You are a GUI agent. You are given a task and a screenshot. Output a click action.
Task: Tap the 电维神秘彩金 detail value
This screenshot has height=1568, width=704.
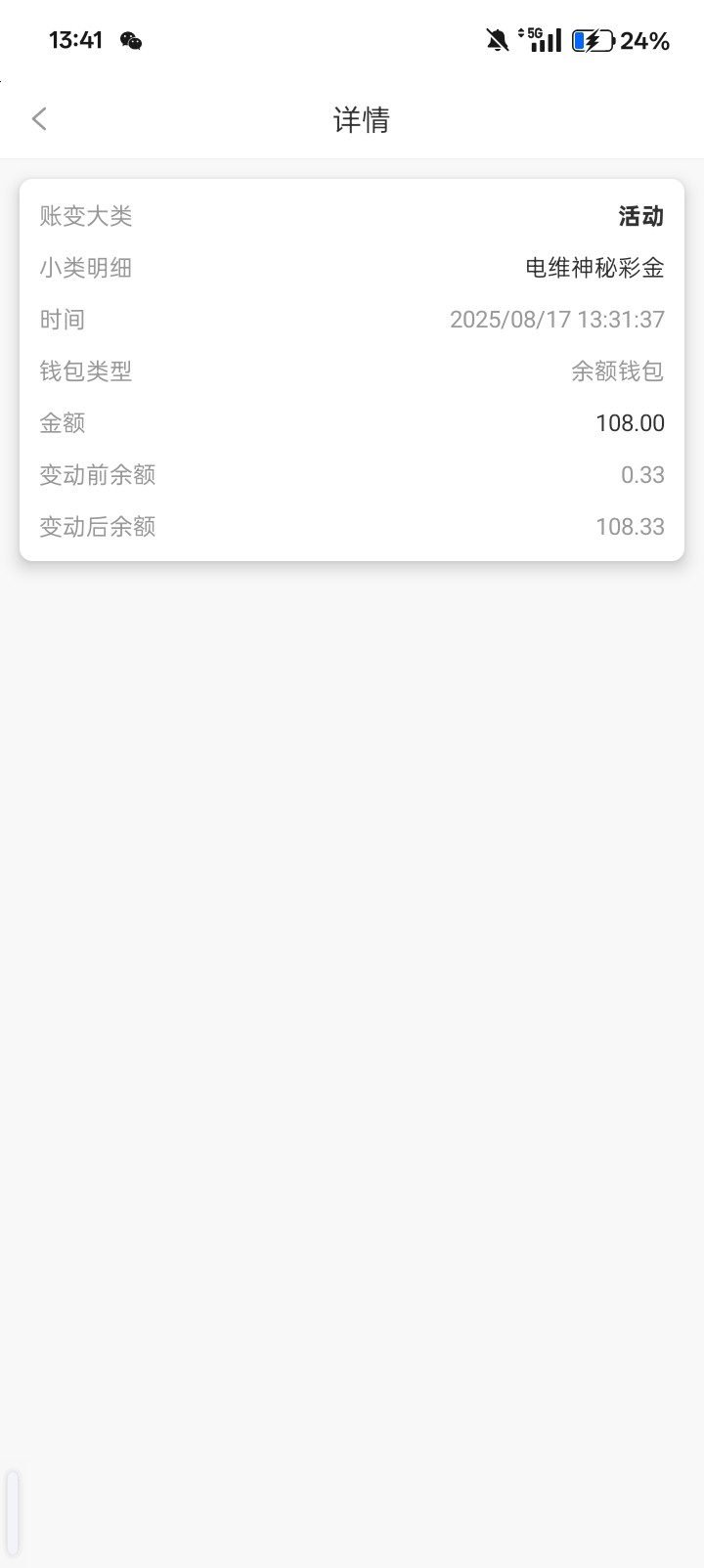coord(594,268)
